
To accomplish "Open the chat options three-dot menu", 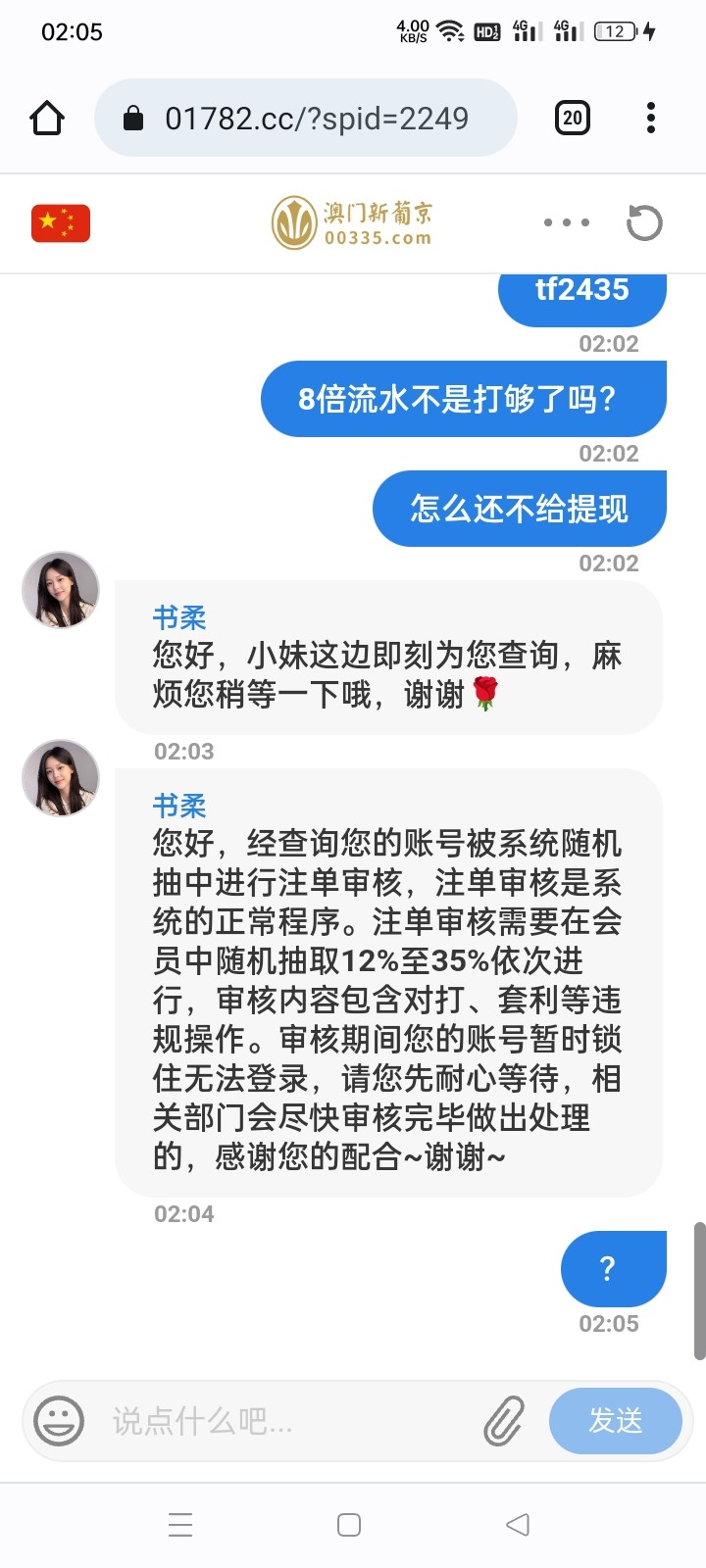I will pos(566,222).
